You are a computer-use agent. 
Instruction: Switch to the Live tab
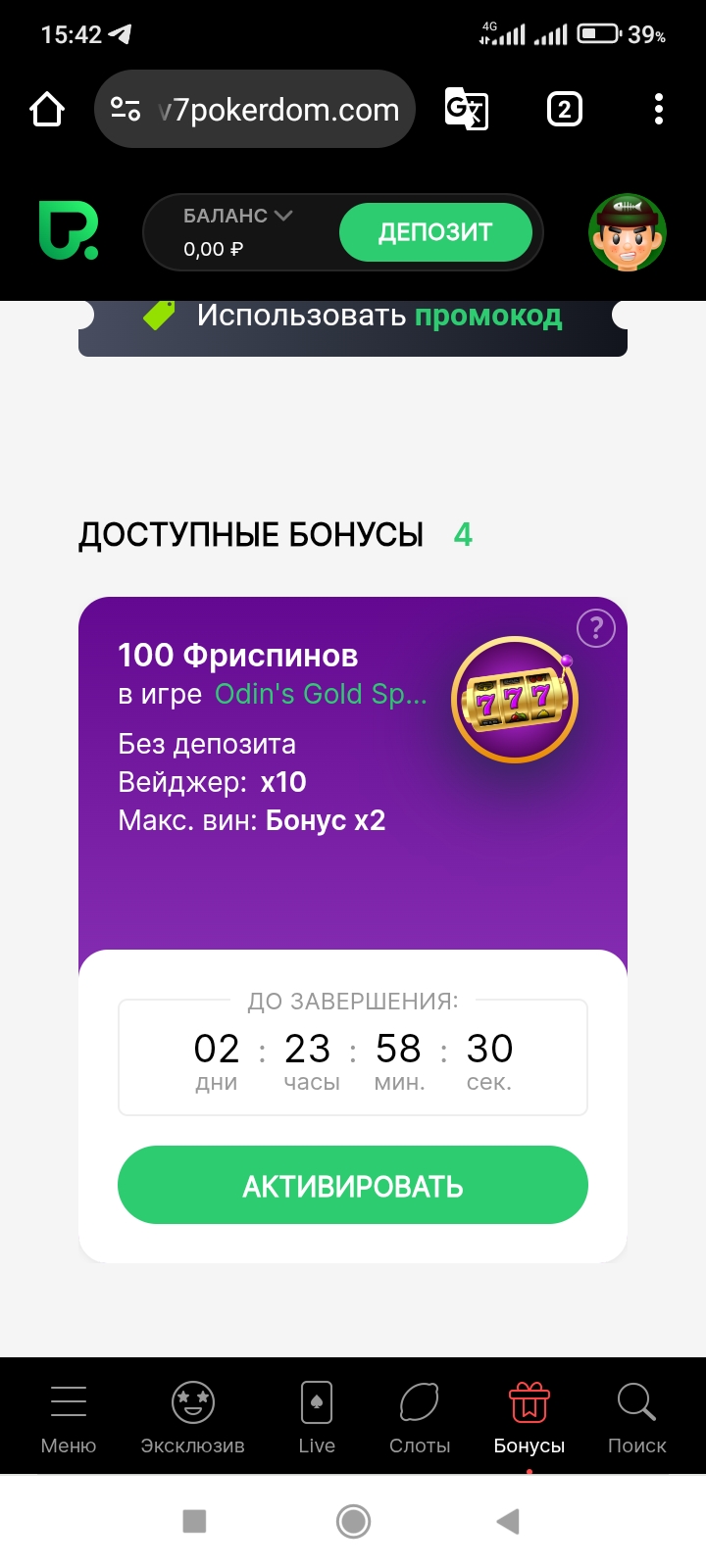(317, 1418)
